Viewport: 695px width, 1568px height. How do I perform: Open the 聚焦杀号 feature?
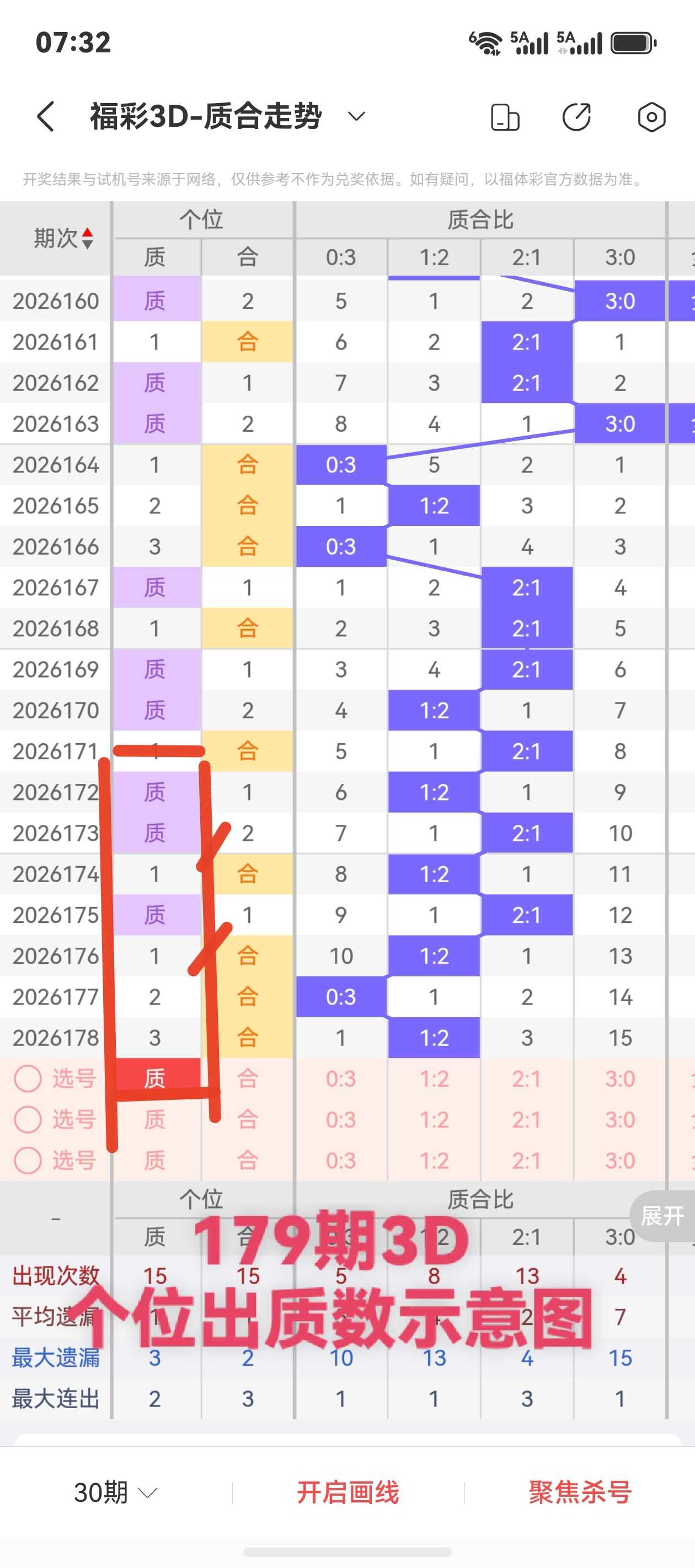click(x=580, y=1492)
